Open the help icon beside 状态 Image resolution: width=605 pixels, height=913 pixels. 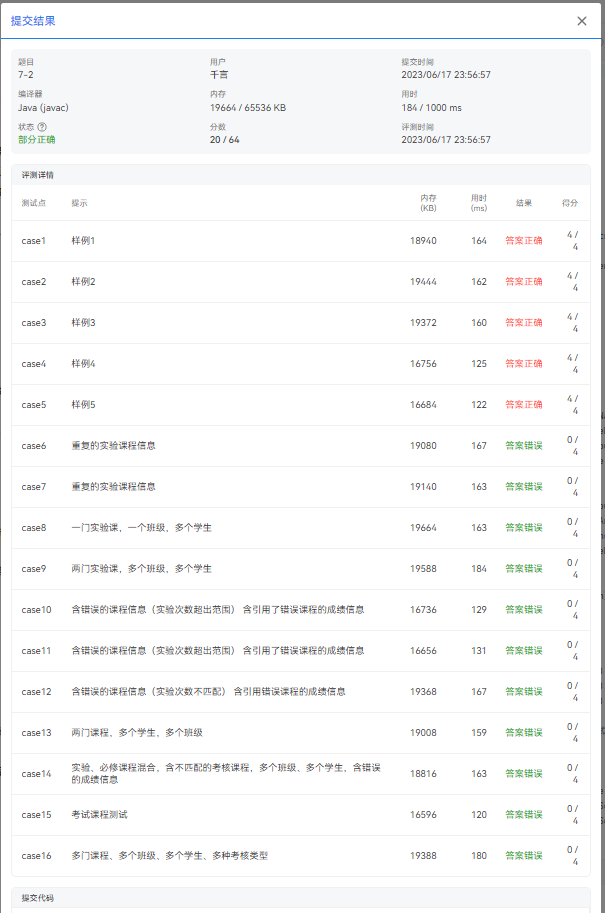pos(42,127)
